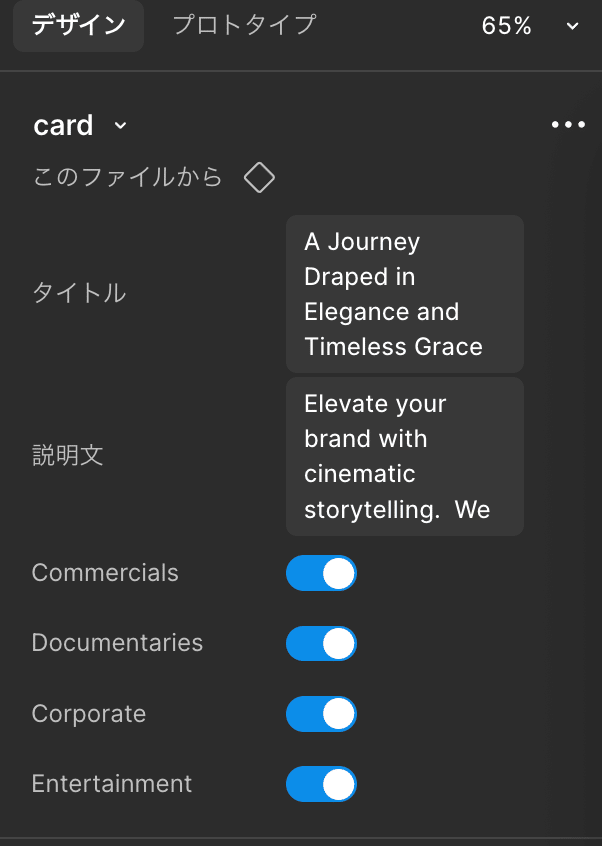Open the 65% zoom dropdown
Screen dimensions: 602x846
coord(530,26)
